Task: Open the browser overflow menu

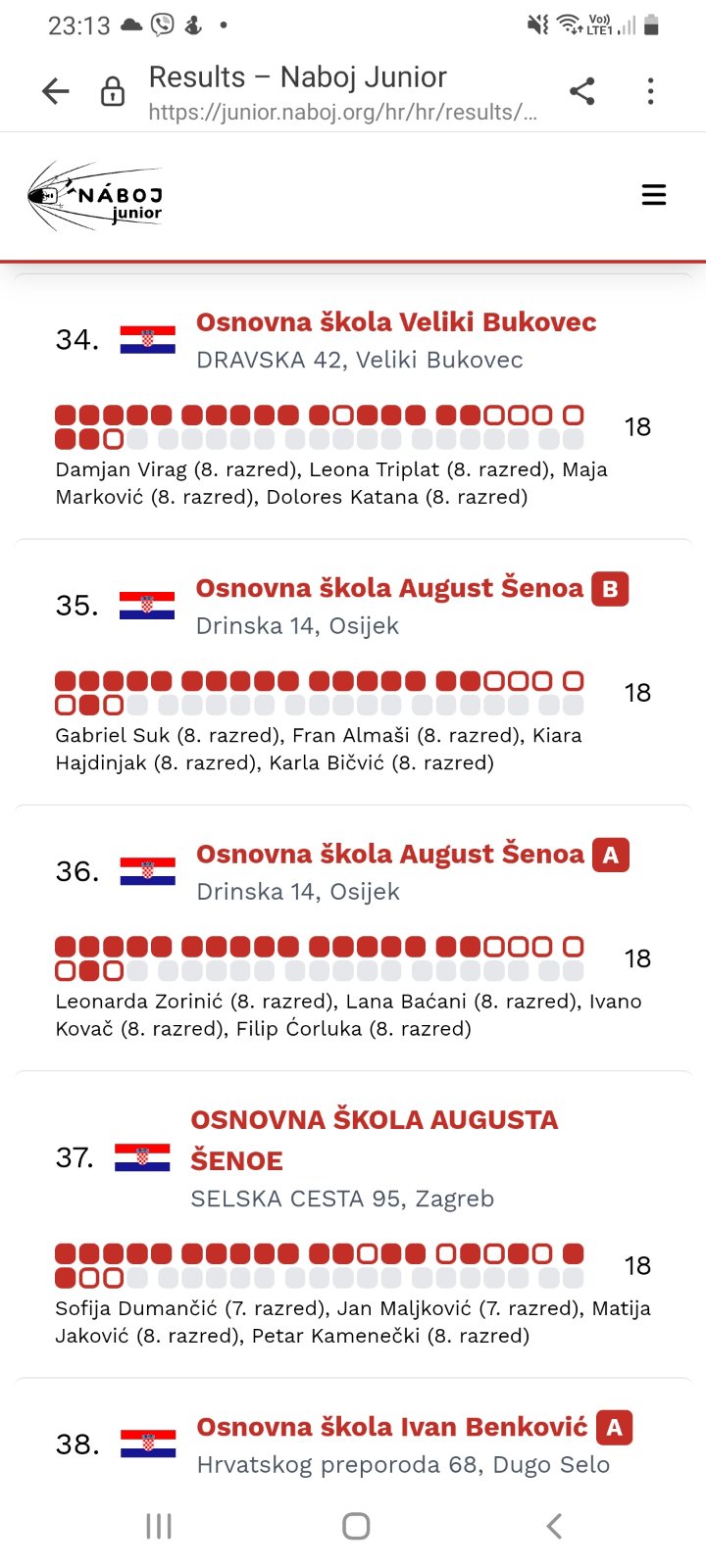Action: point(650,91)
